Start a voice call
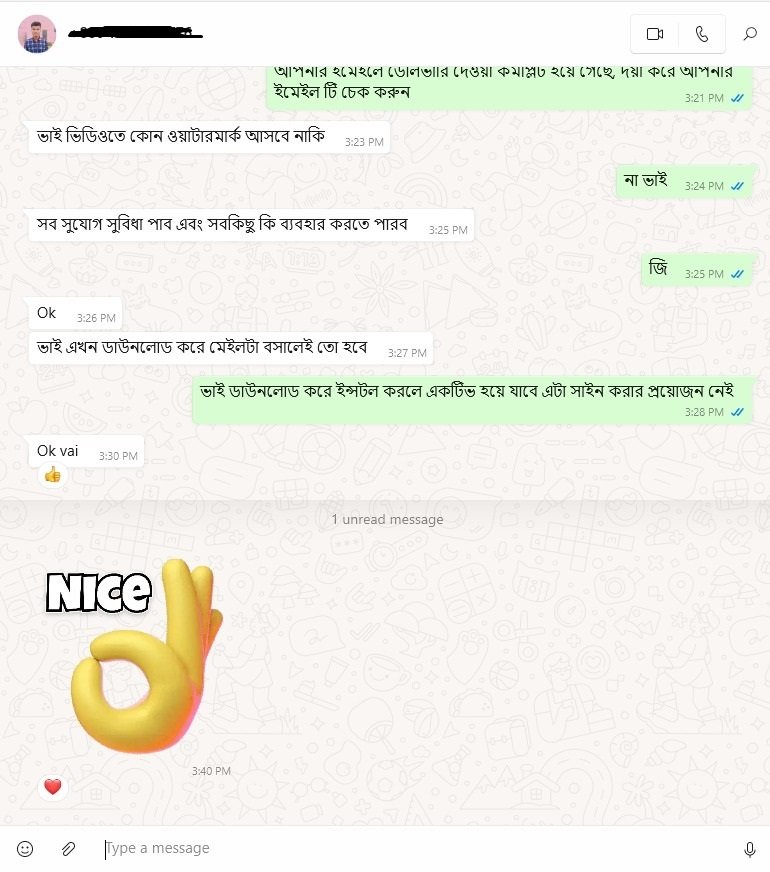 coord(702,34)
